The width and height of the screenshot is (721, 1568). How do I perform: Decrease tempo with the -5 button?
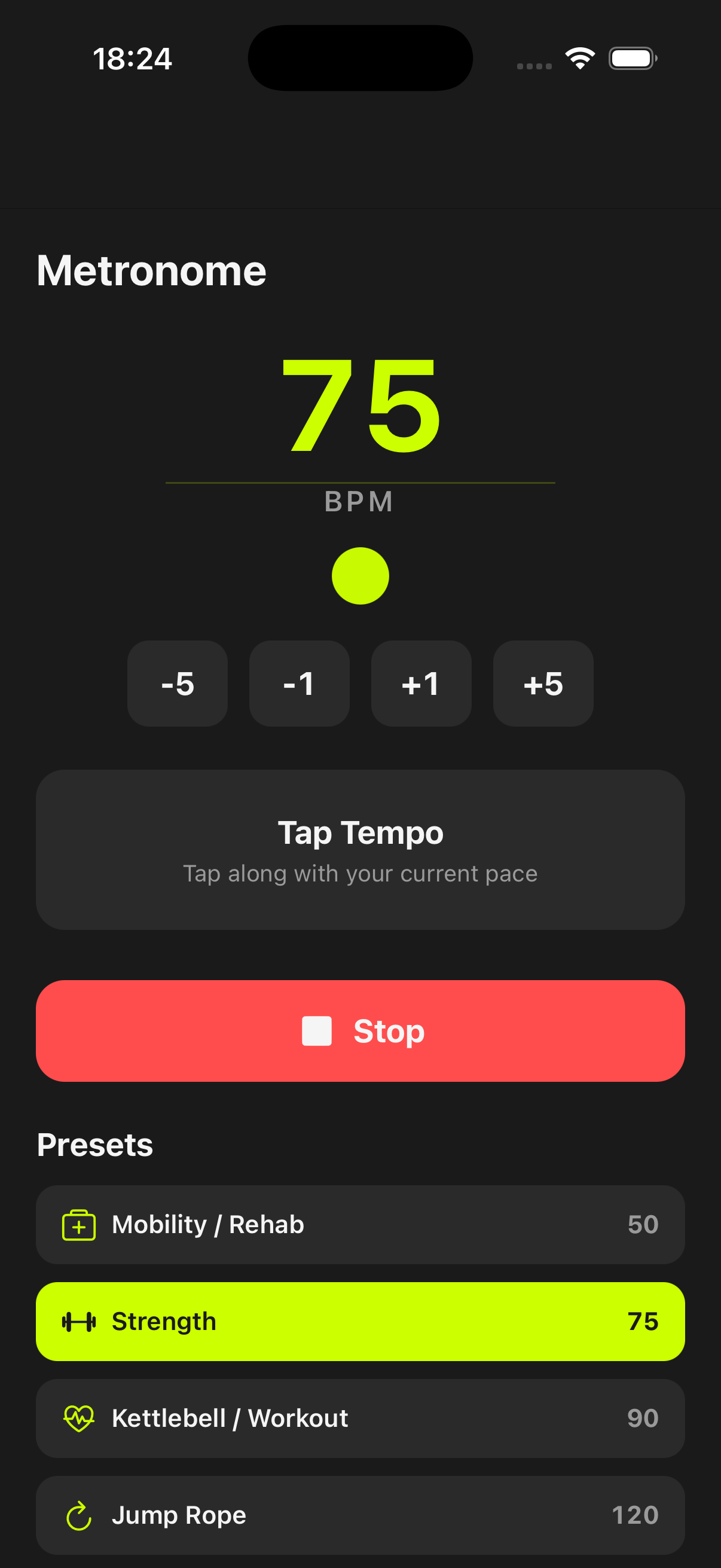tap(177, 684)
